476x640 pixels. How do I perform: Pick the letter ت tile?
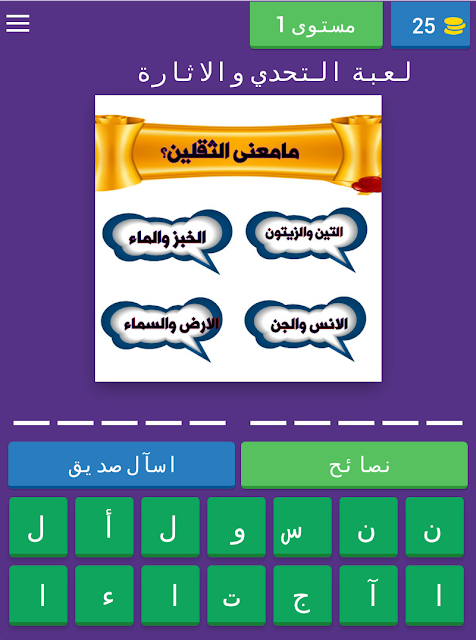(x=236, y=596)
